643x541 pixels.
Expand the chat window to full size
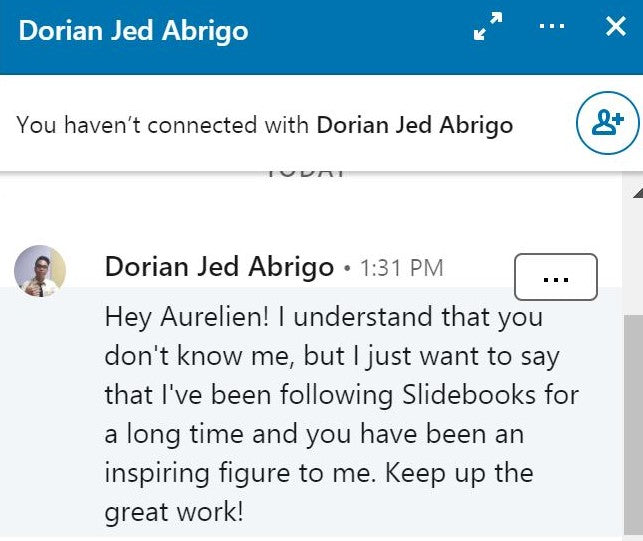(488, 29)
